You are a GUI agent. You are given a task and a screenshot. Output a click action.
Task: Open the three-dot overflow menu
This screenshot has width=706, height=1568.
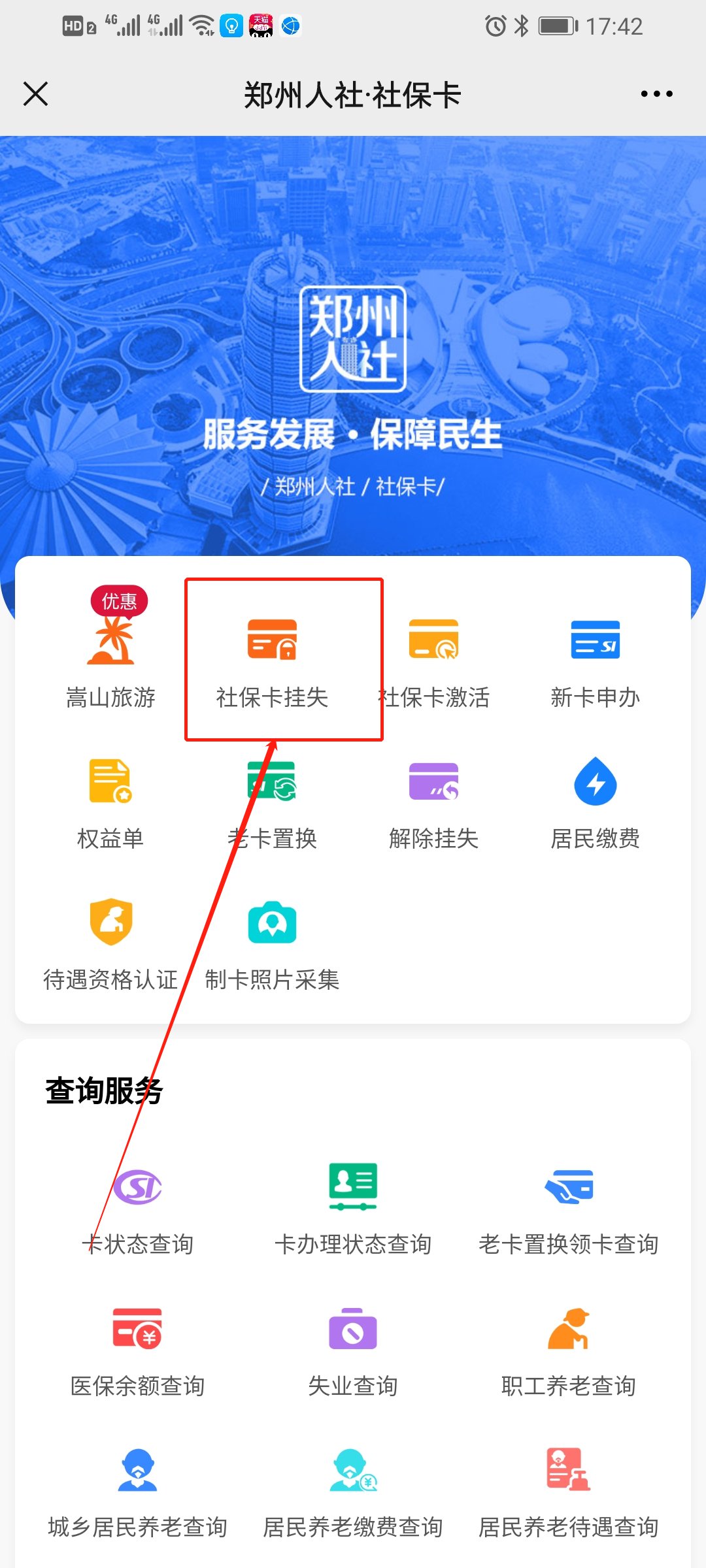656,94
